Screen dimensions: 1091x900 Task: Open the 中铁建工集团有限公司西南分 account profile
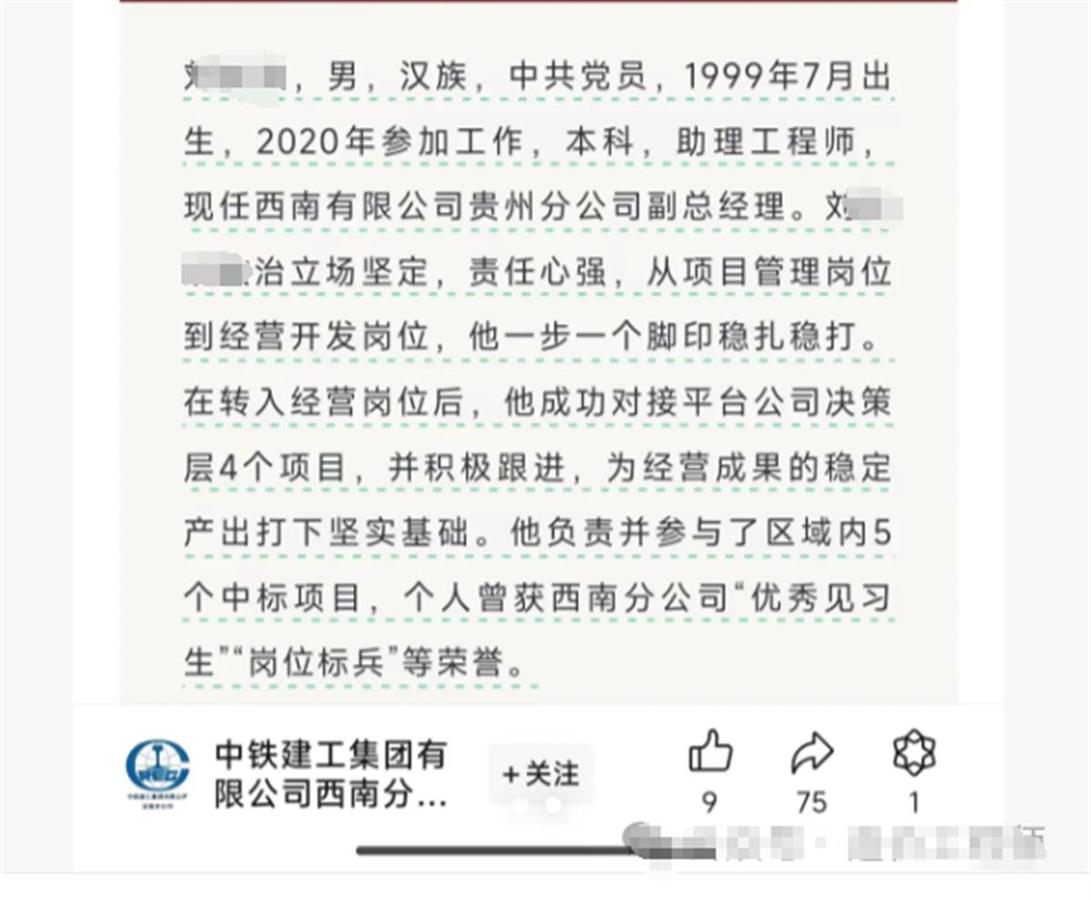(x=330, y=773)
